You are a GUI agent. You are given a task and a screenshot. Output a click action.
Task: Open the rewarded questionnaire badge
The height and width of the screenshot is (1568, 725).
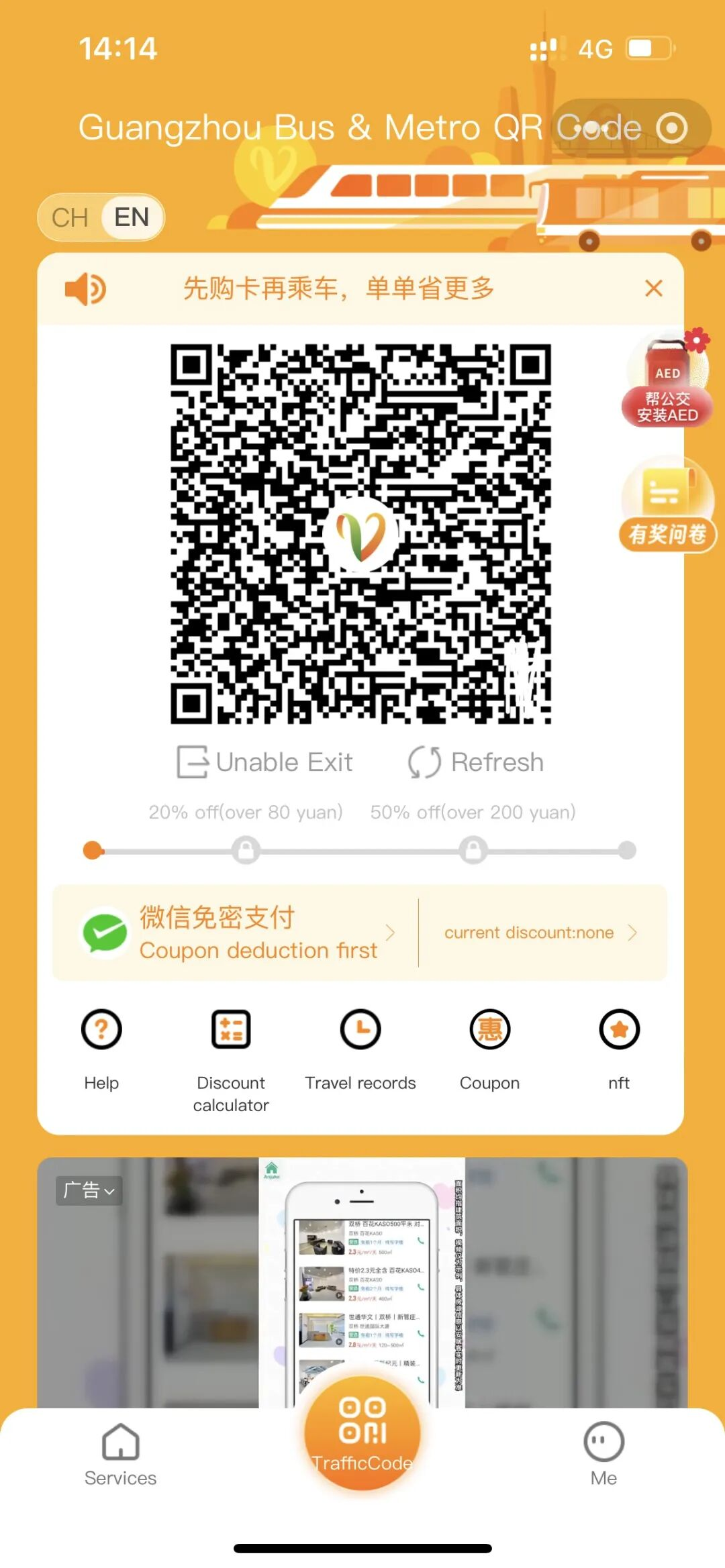[667, 509]
